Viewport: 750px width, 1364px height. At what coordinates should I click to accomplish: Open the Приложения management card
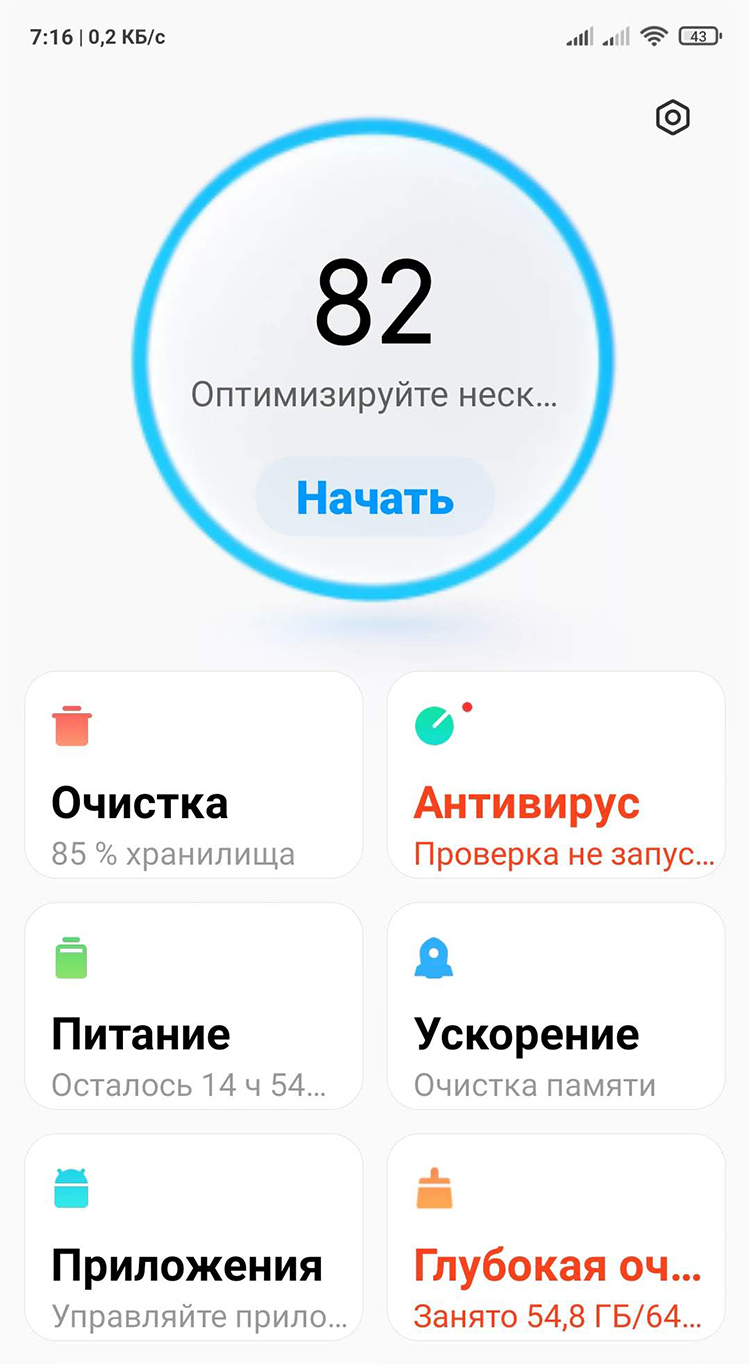point(193,1237)
